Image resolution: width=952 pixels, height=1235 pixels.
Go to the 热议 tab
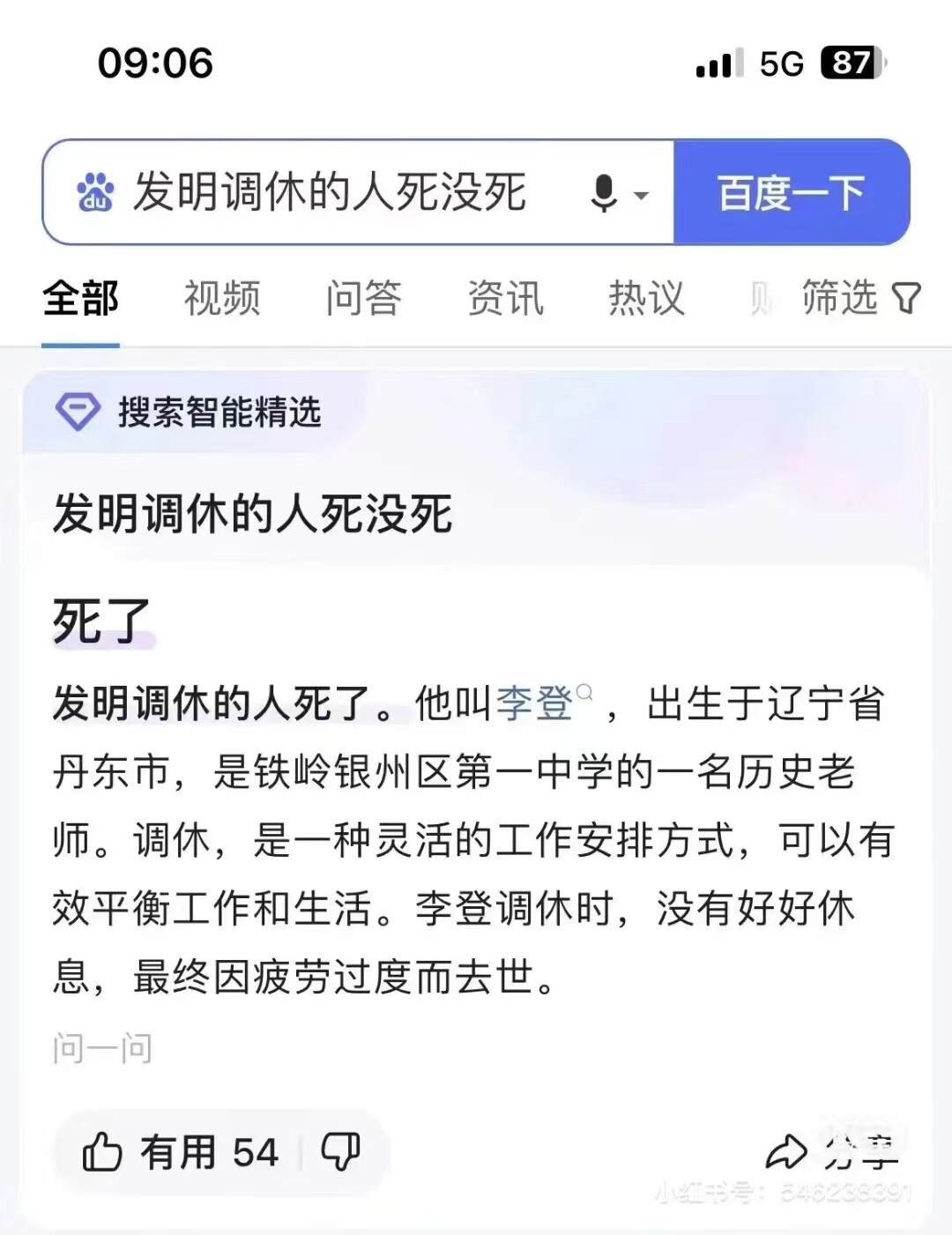646,298
